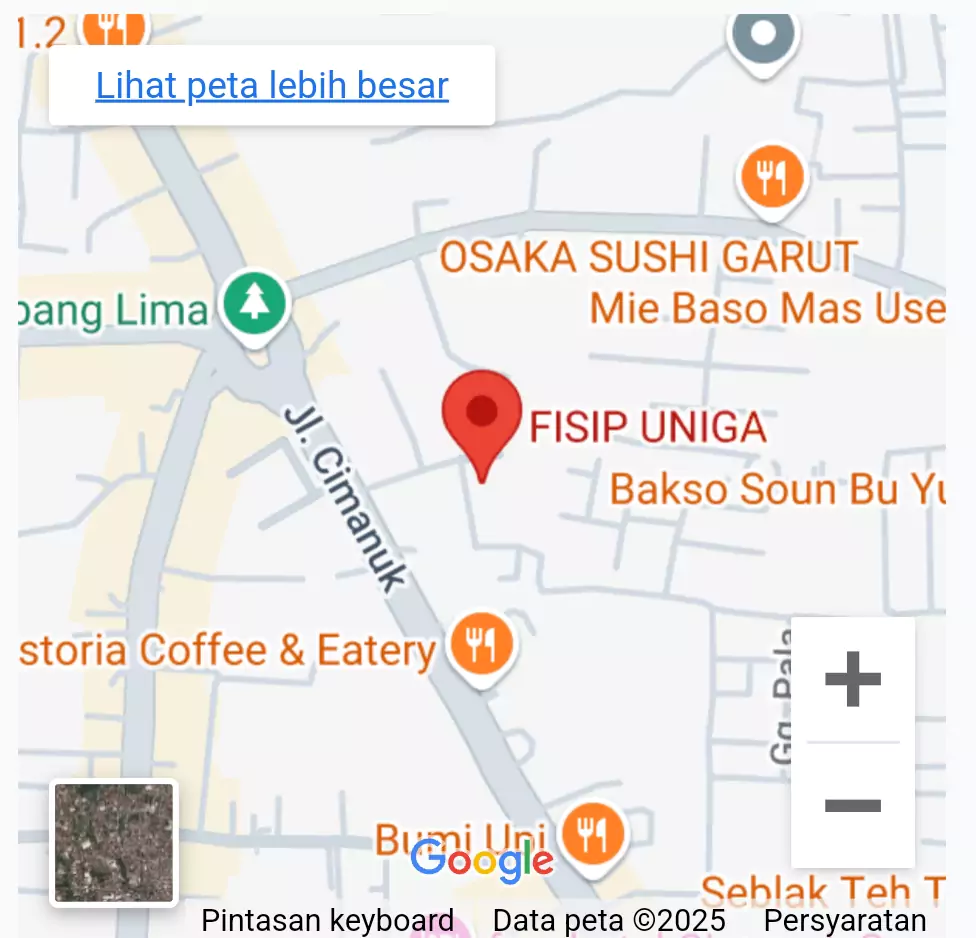Screen dimensions: 976x938
Task: Open the green park marker near Simpang Lima
Action: [255, 303]
